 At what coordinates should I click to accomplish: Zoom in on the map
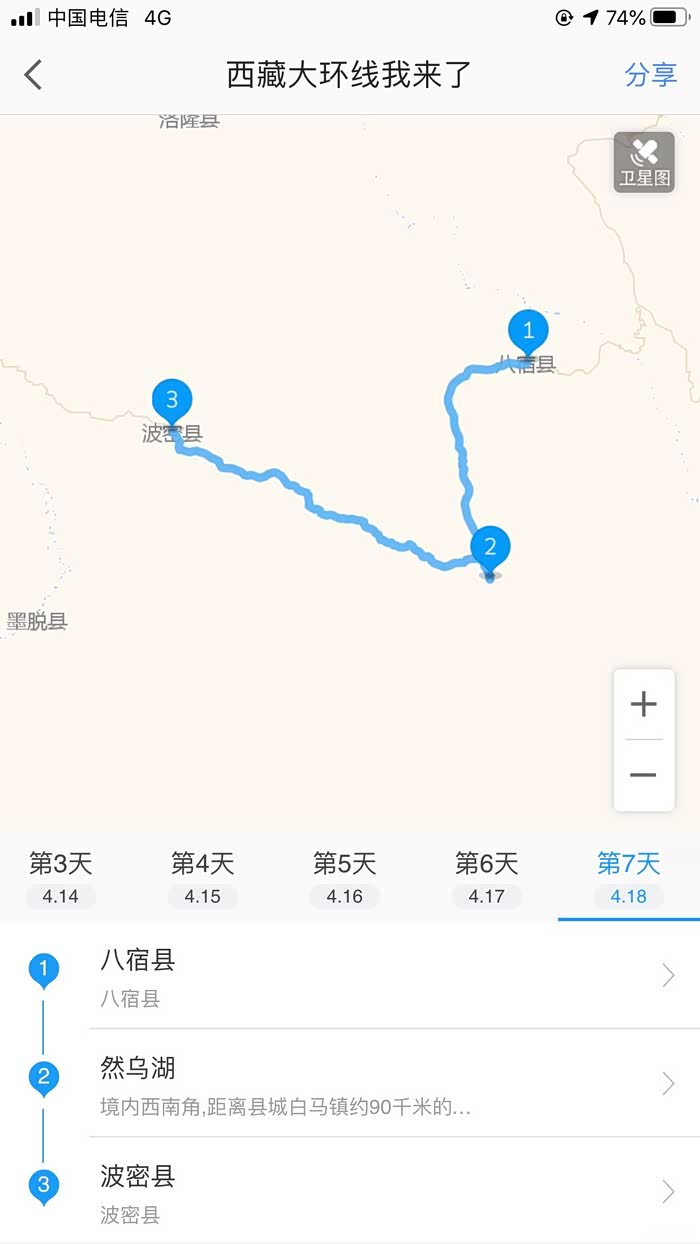tap(644, 705)
